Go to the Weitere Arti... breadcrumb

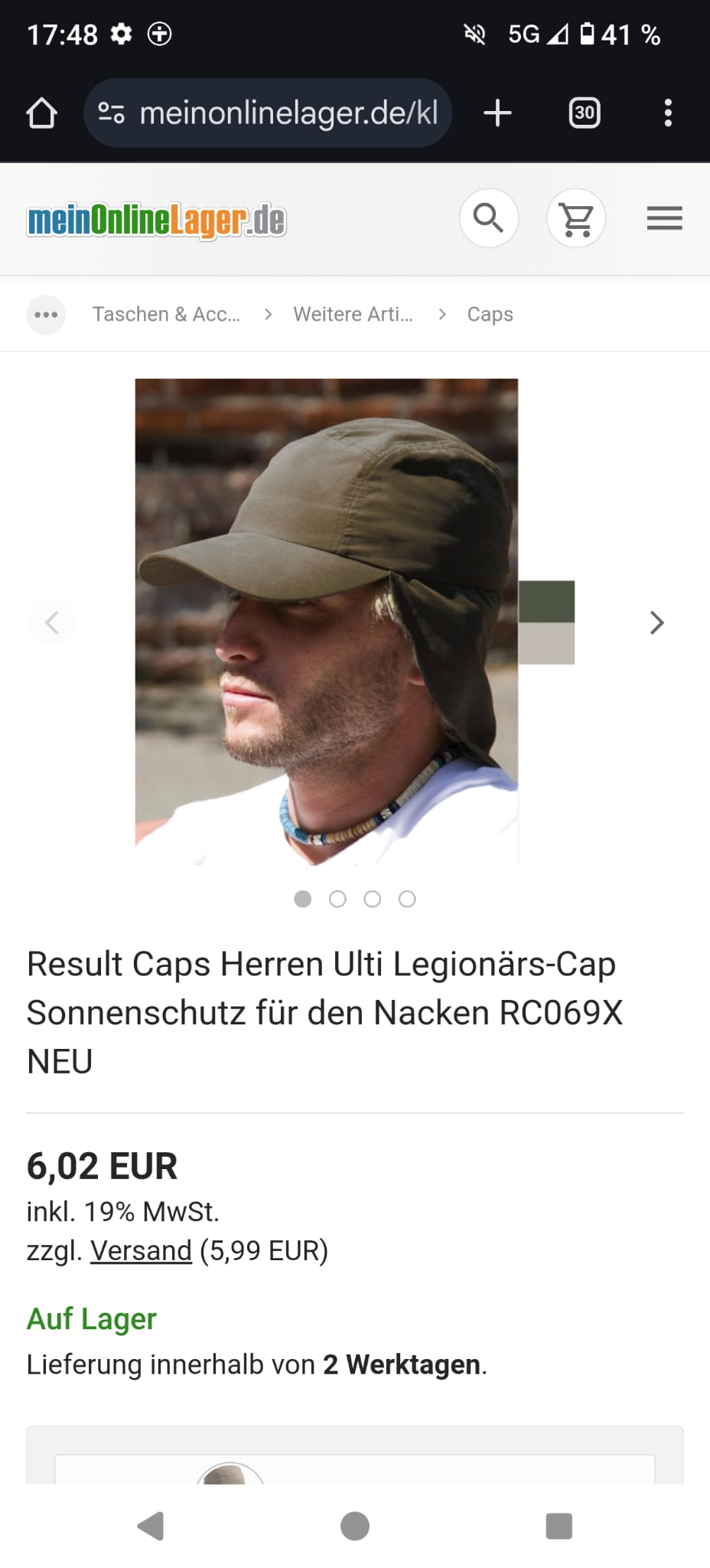pos(353,315)
